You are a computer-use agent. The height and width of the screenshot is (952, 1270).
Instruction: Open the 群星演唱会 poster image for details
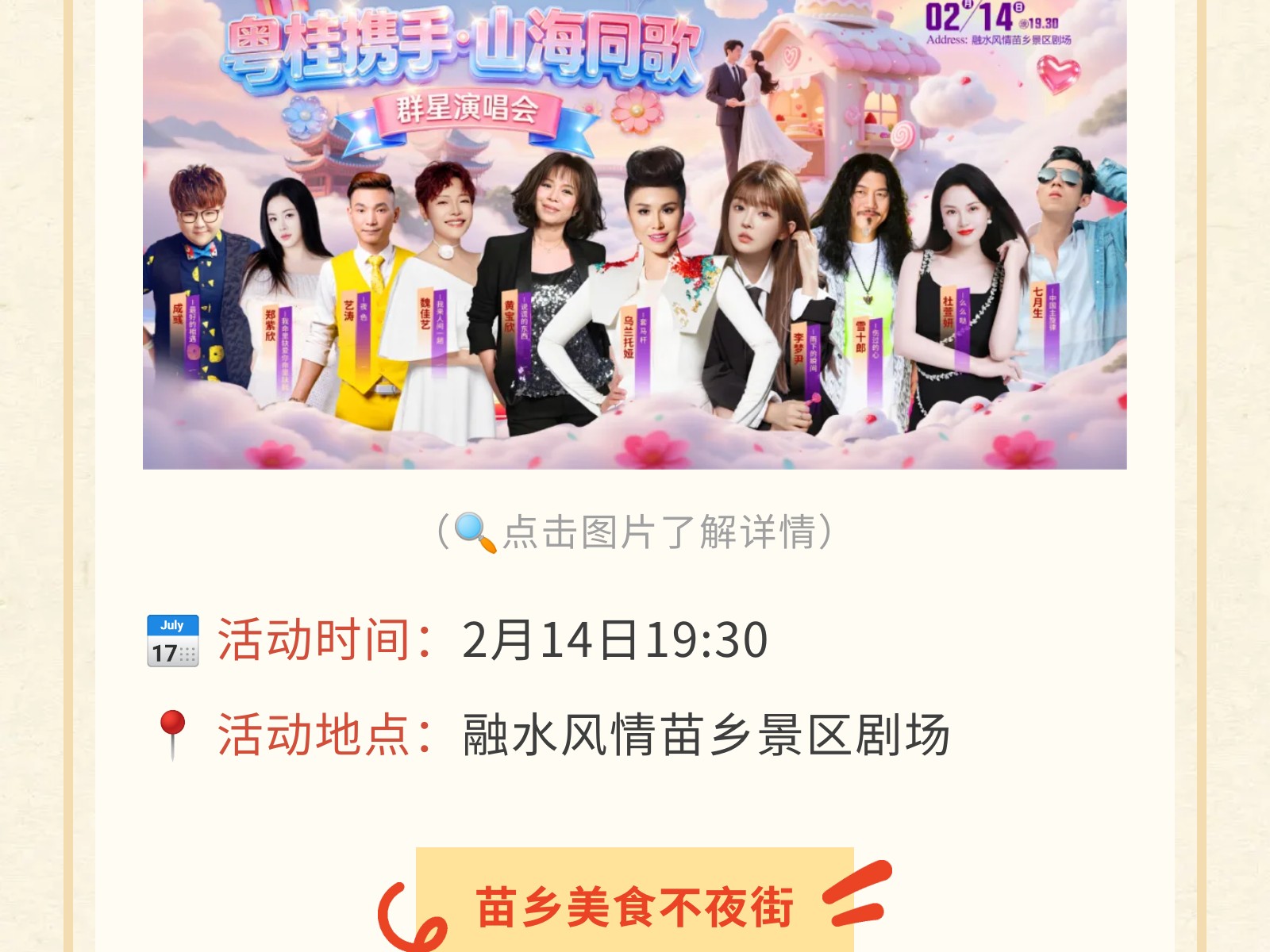635,238
